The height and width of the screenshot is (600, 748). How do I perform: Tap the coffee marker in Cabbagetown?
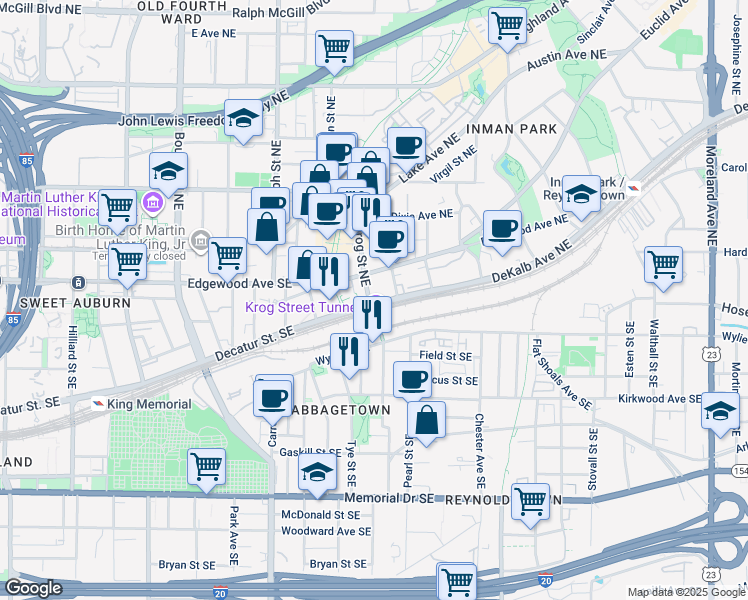273,396
